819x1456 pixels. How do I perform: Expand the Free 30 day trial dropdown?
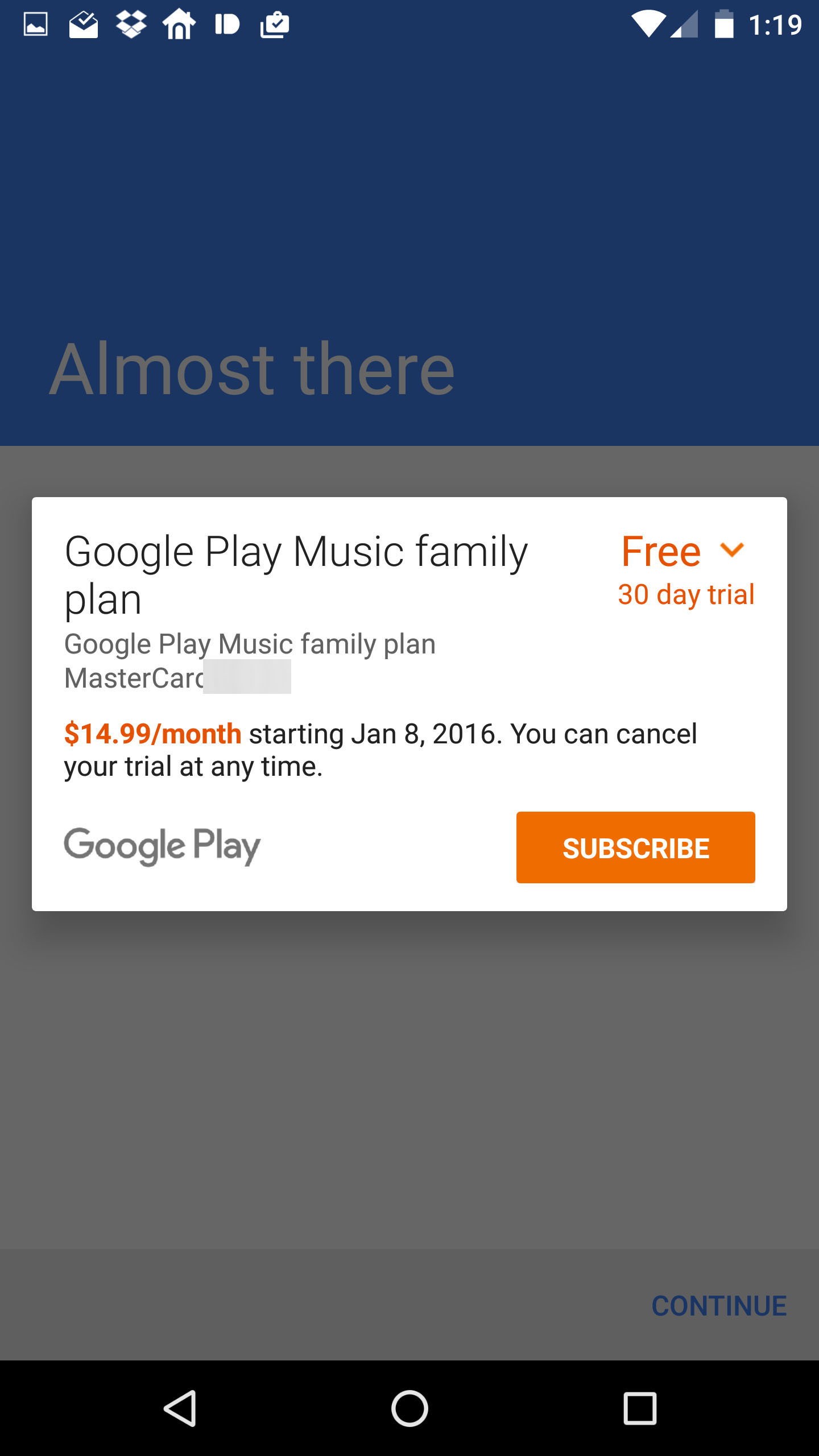pyautogui.click(x=731, y=550)
